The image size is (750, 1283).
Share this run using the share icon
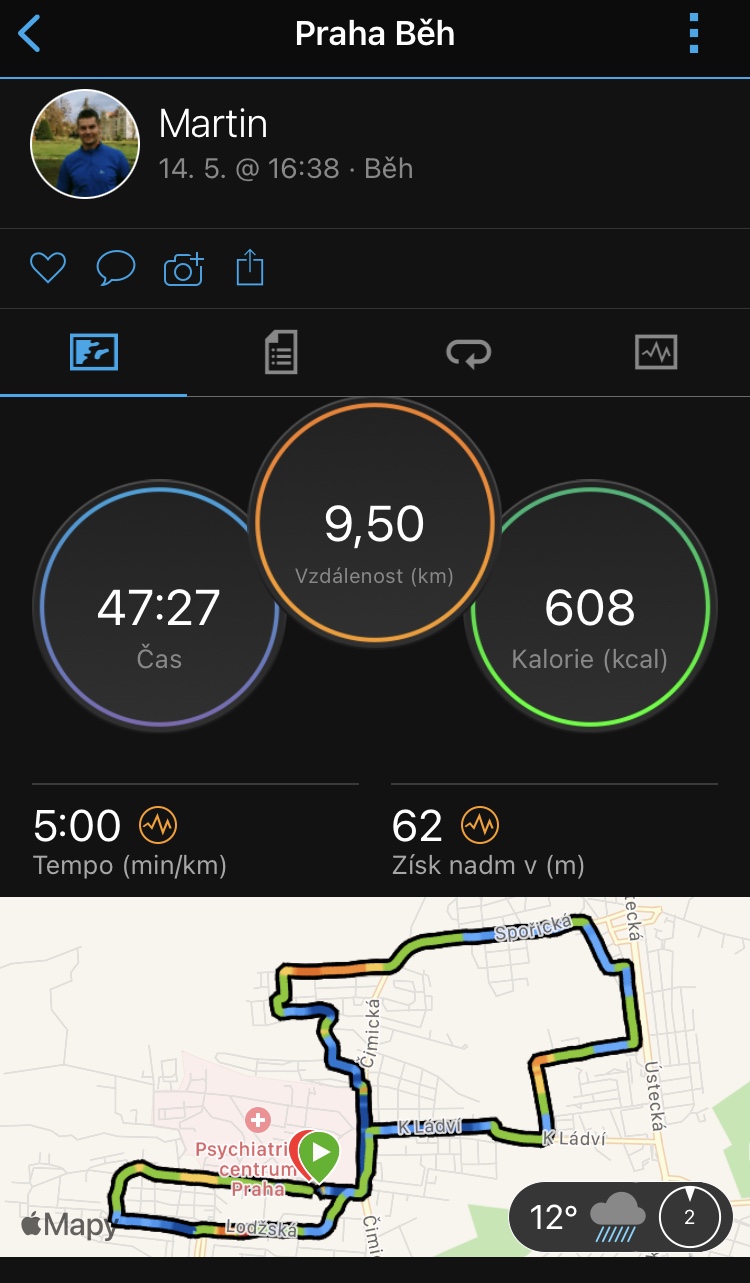(x=250, y=267)
